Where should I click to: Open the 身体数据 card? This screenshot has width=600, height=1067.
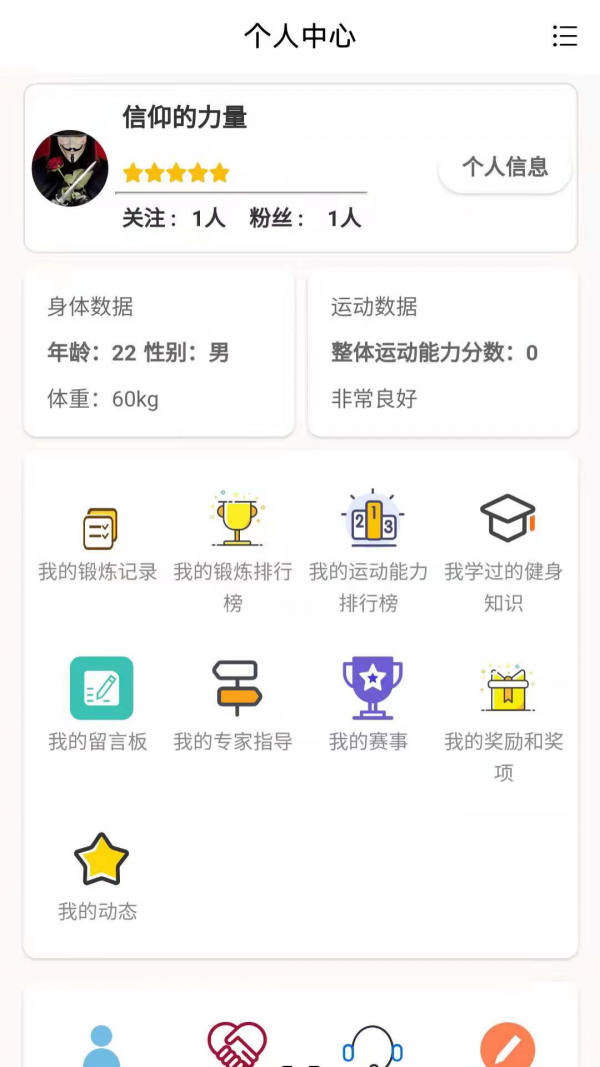[x=159, y=352]
